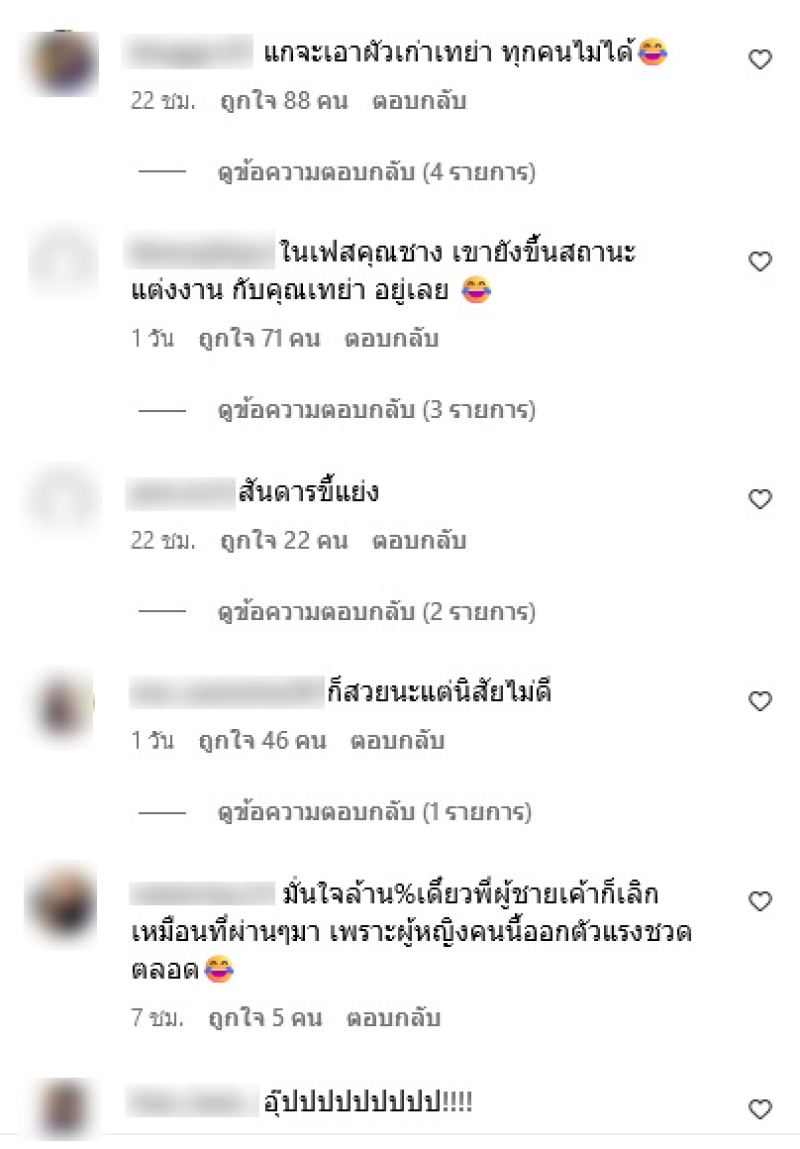Screen dimensions: 800x1149
Task: Show the 2 replies (2 รายการ)
Action: tap(377, 612)
